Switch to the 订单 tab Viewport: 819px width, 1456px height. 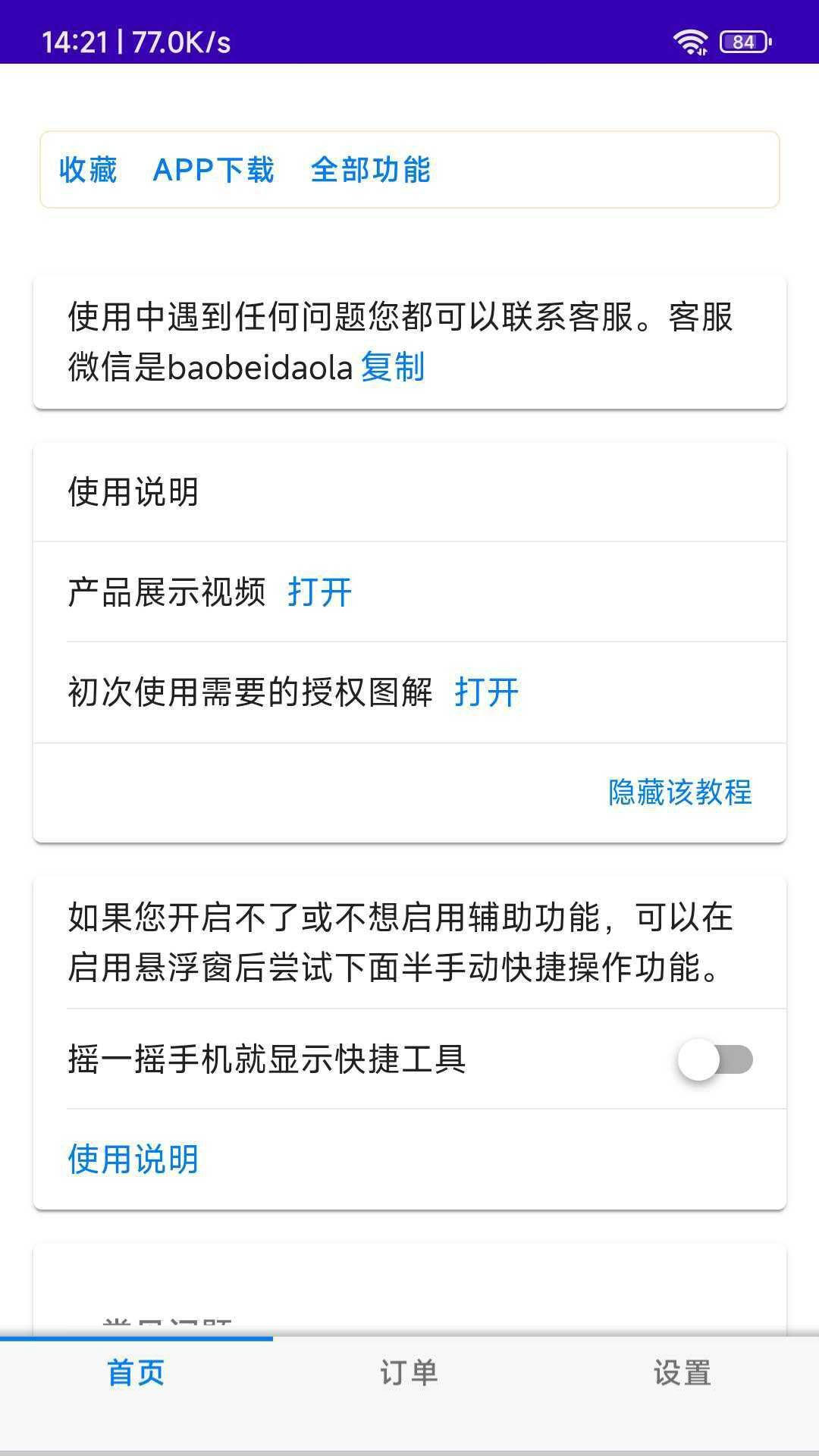pyautogui.click(x=409, y=1373)
